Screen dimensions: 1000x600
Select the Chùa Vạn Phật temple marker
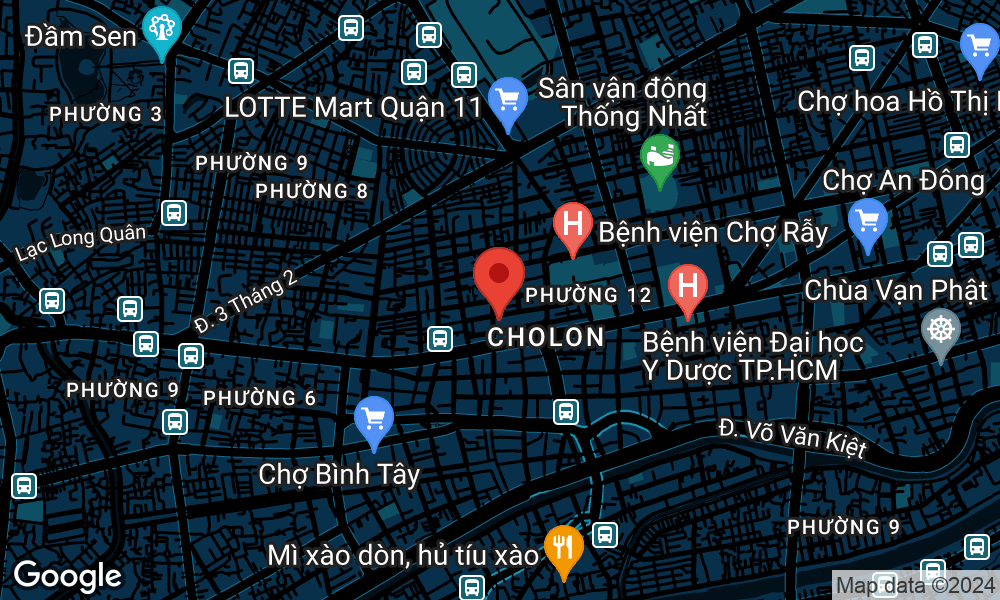click(940, 330)
